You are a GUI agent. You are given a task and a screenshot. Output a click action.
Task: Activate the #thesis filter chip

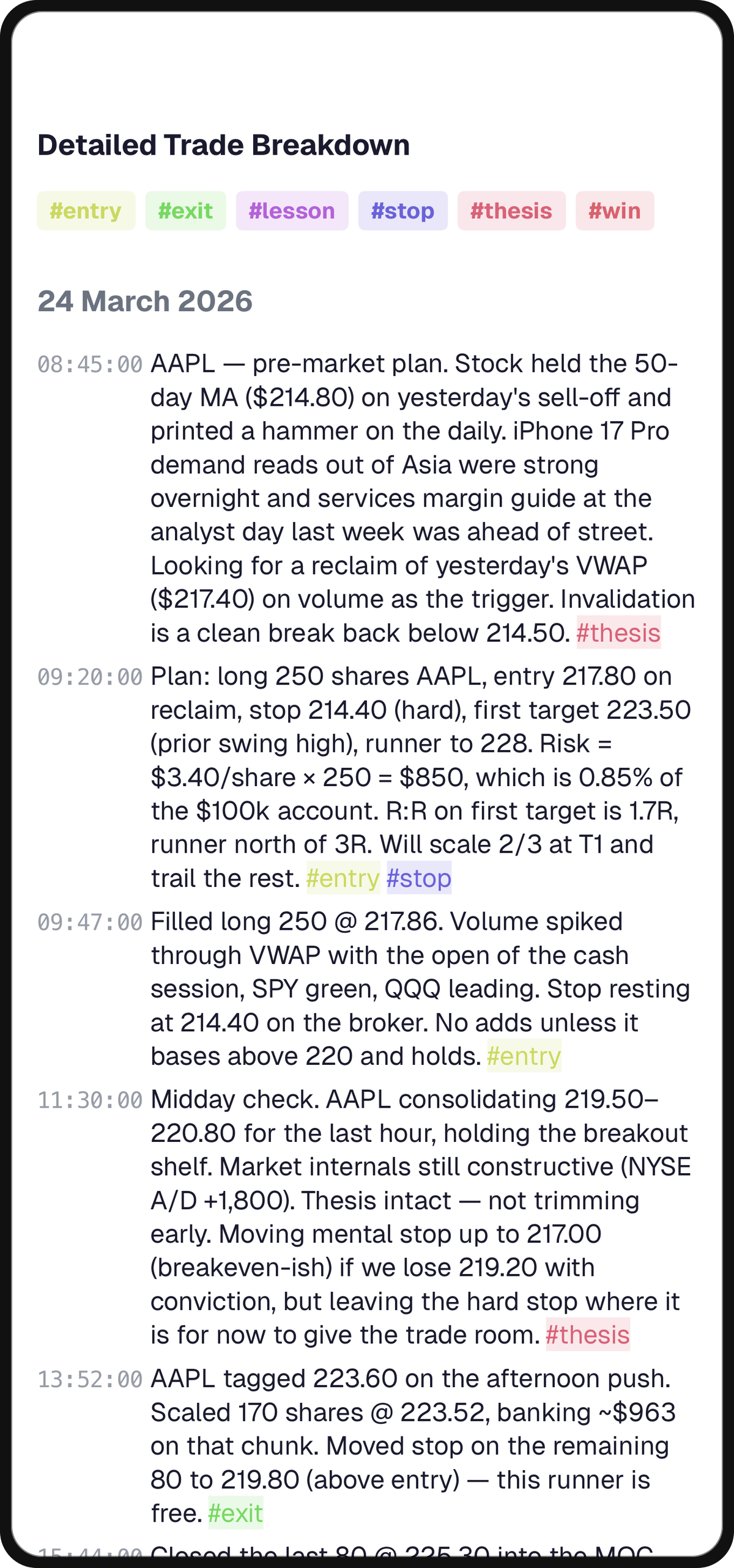coord(511,211)
